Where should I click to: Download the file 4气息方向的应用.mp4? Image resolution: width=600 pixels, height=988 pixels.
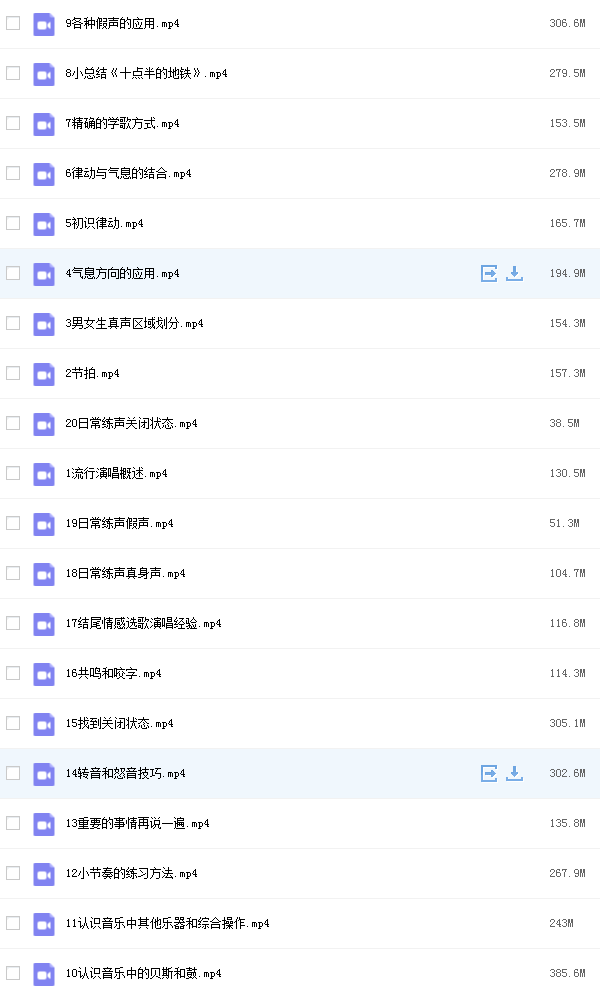(x=514, y=273)
